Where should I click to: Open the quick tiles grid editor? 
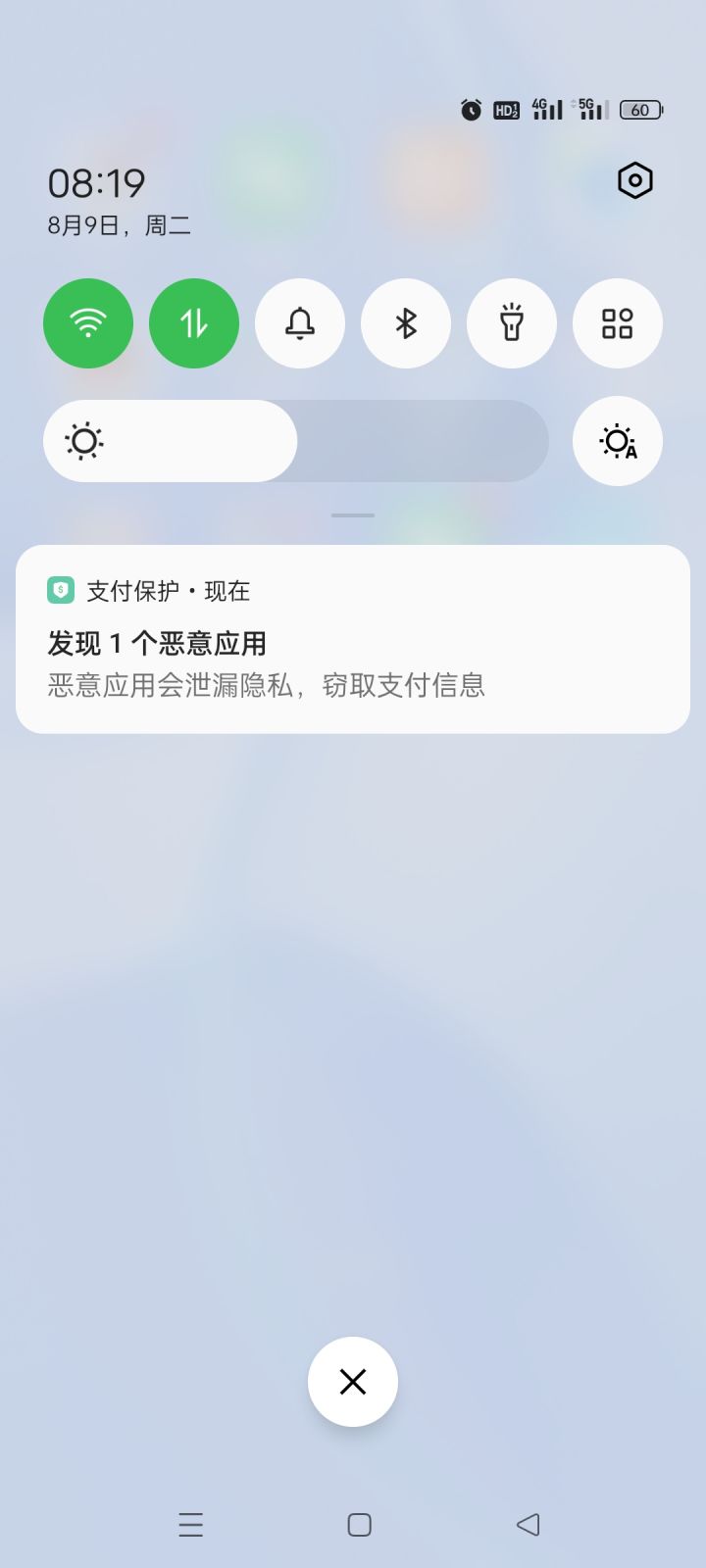point(617,323)
